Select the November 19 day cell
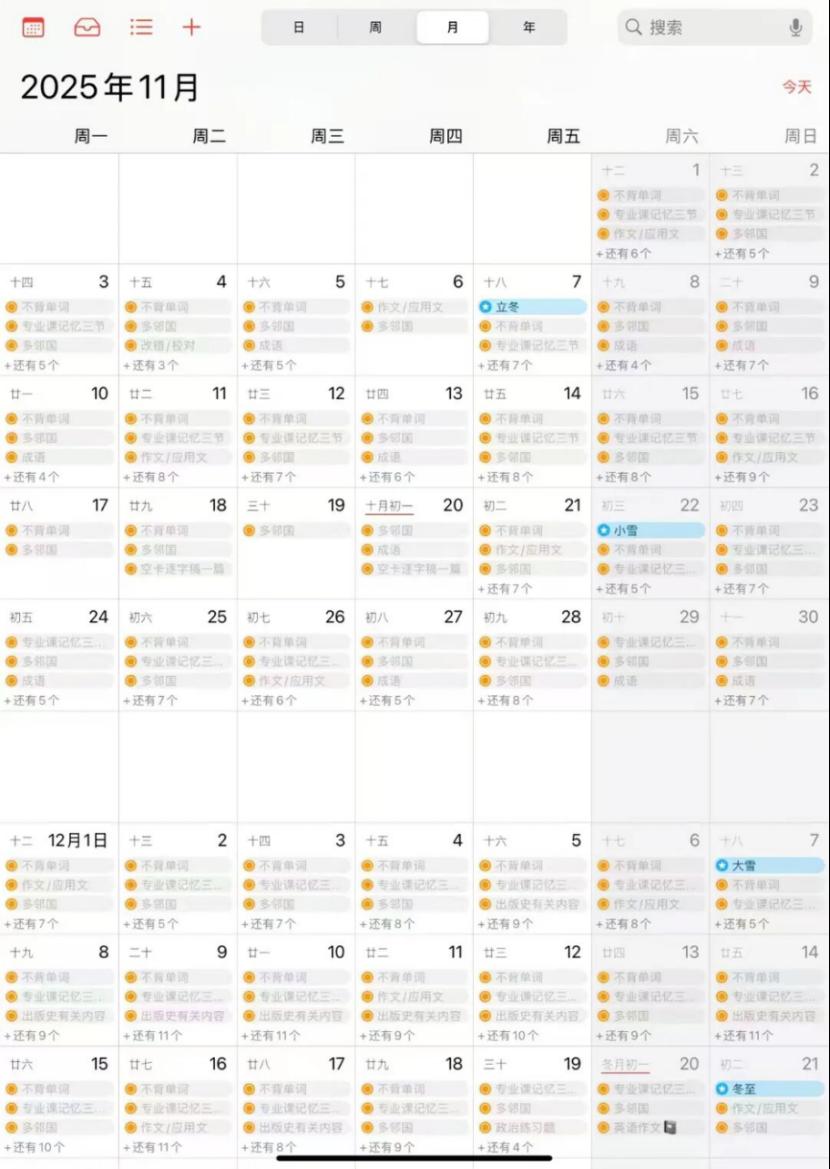Image resolution: width=830 pixels, height=1169 pixels. (x=296, y=543)
